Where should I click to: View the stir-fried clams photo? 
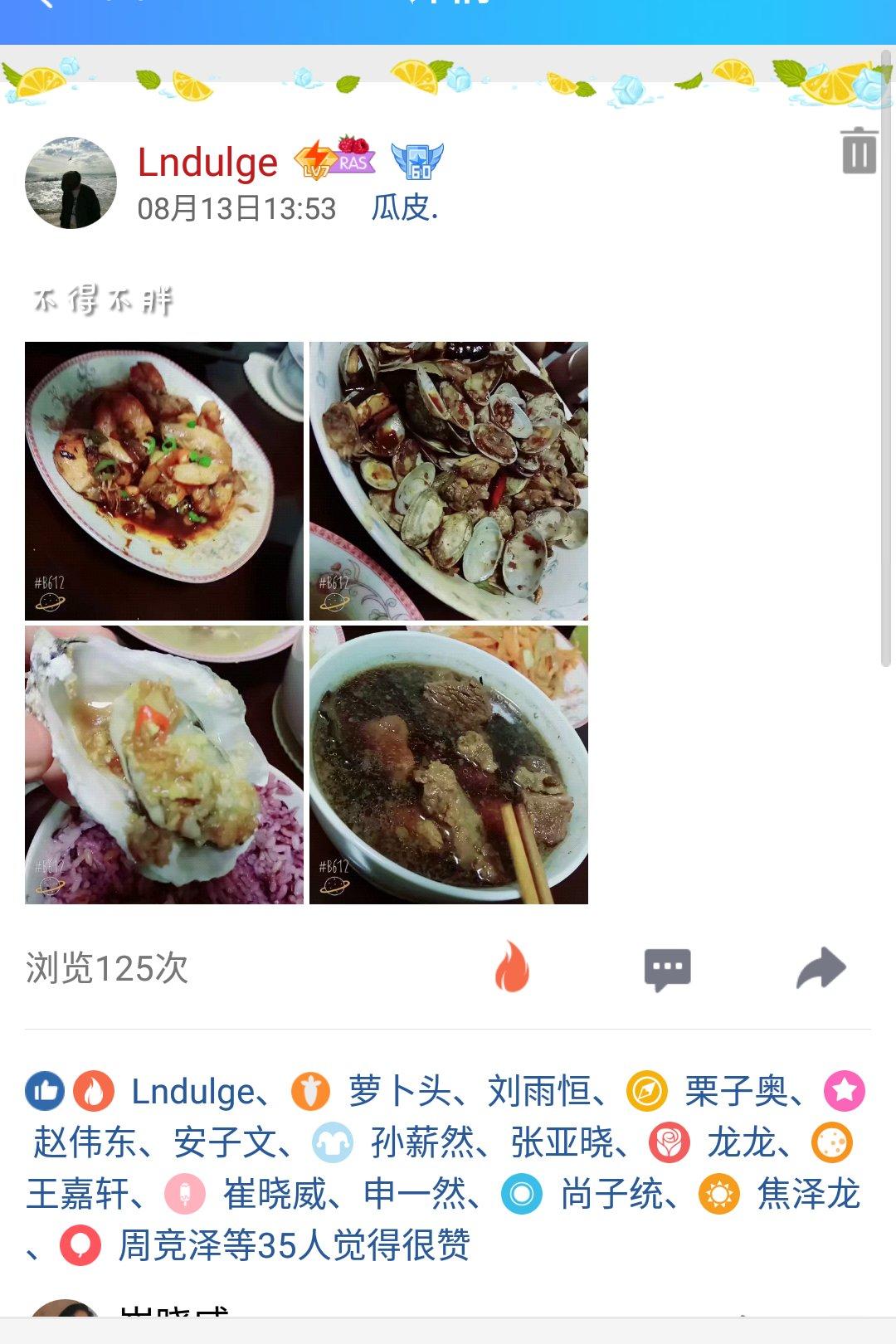pyautogui.click(x=449, y=481)
